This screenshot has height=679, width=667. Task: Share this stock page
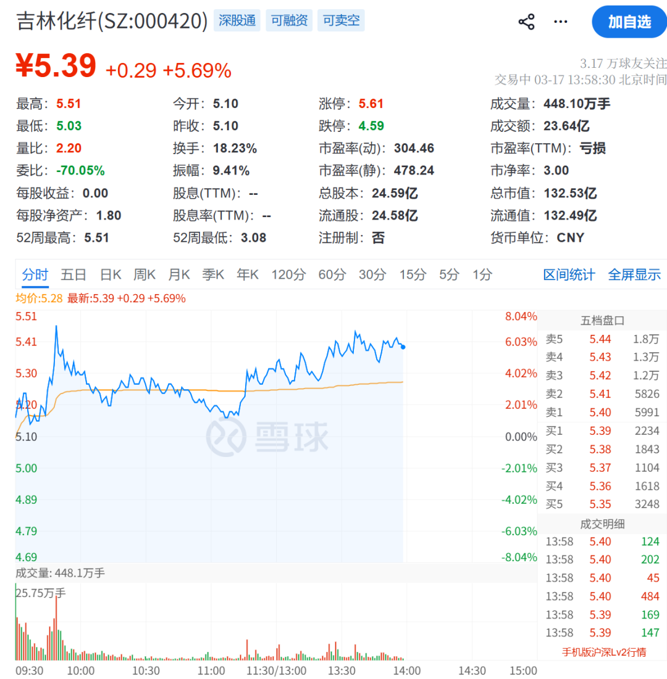pyautogui.click(x=527, y=21)
